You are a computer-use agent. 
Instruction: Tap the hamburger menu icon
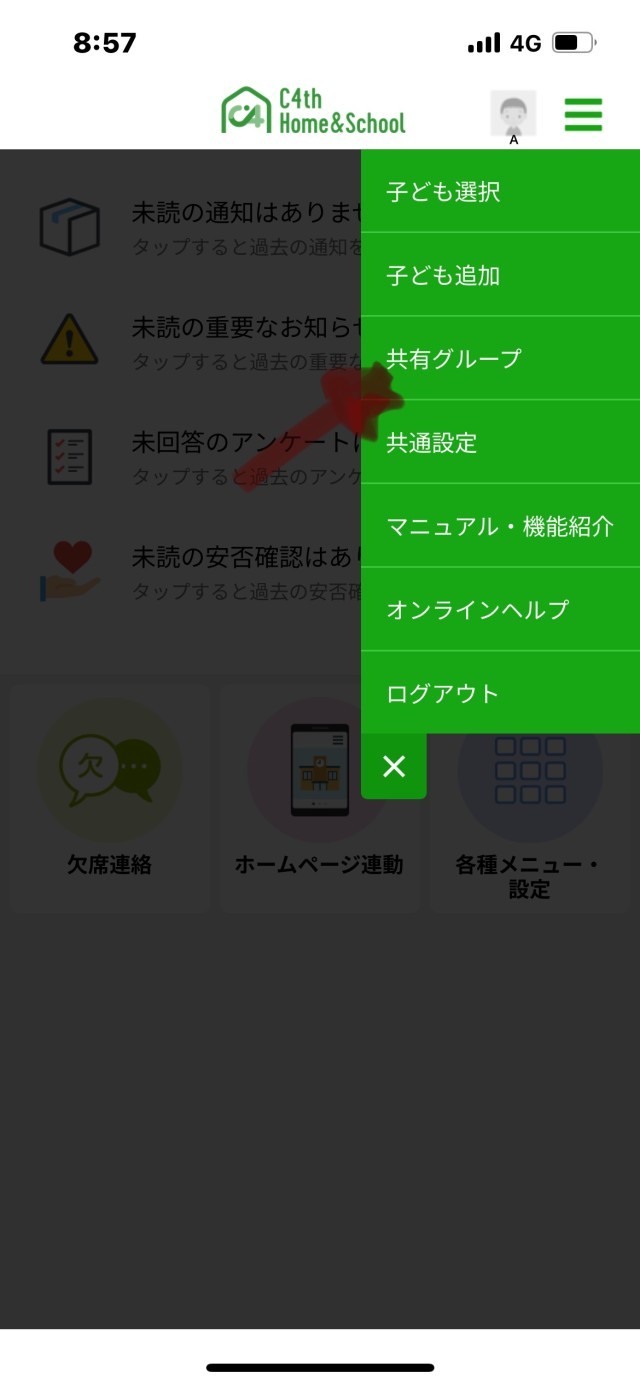point(583,114)
